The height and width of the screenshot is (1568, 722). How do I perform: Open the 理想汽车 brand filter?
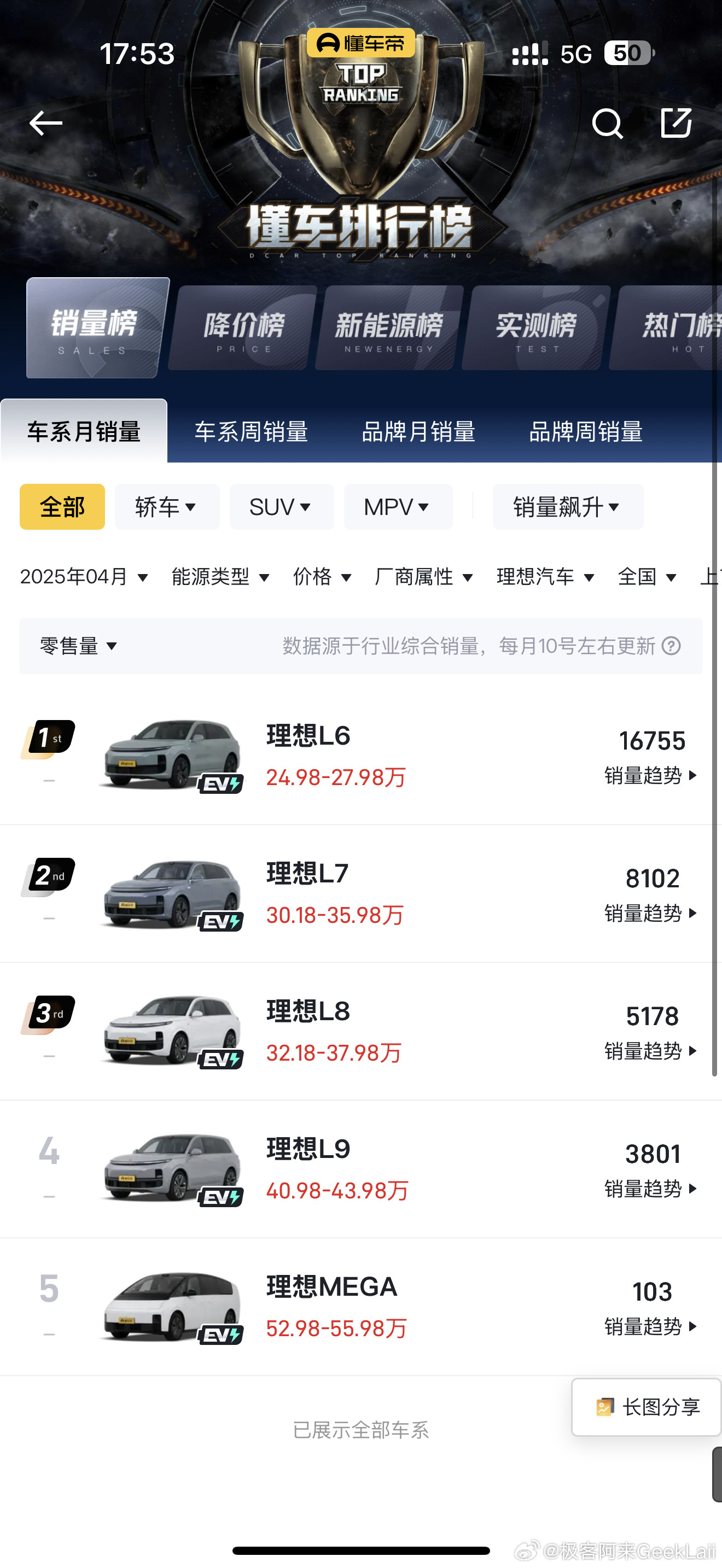[545, 576]
